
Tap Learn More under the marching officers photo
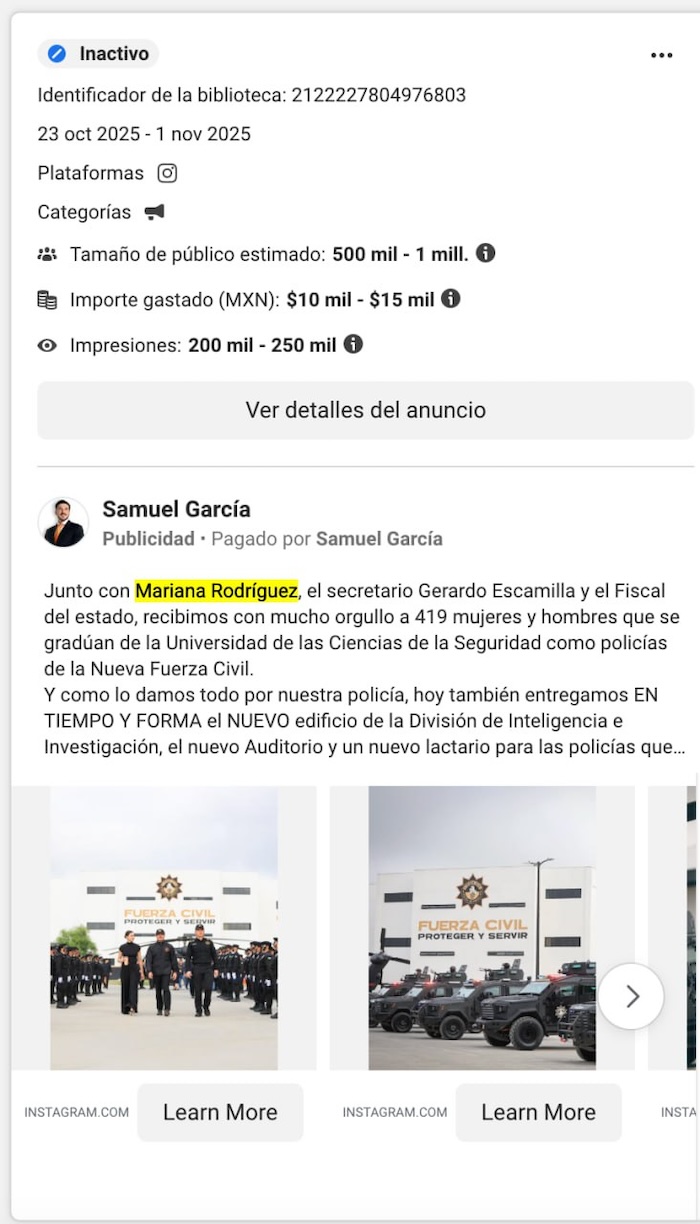click(220, 1112)
